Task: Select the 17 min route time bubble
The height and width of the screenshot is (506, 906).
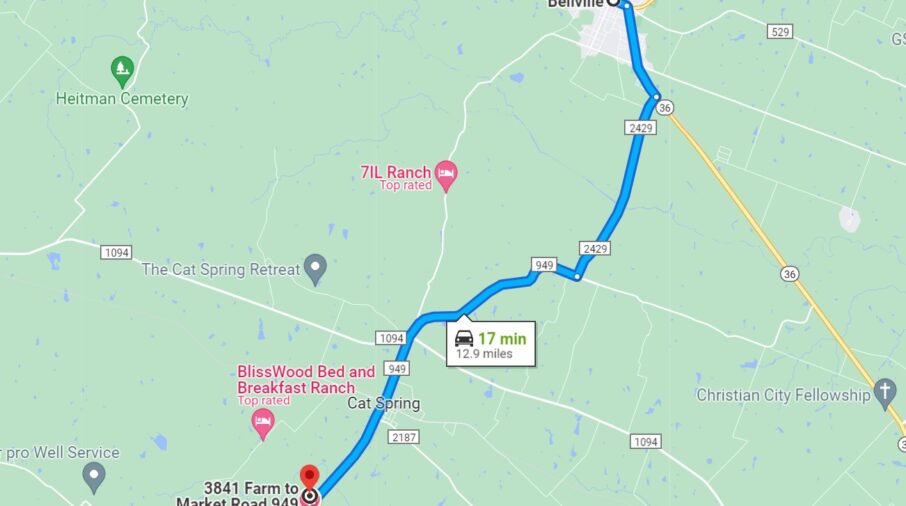Action: pos(491,343)
